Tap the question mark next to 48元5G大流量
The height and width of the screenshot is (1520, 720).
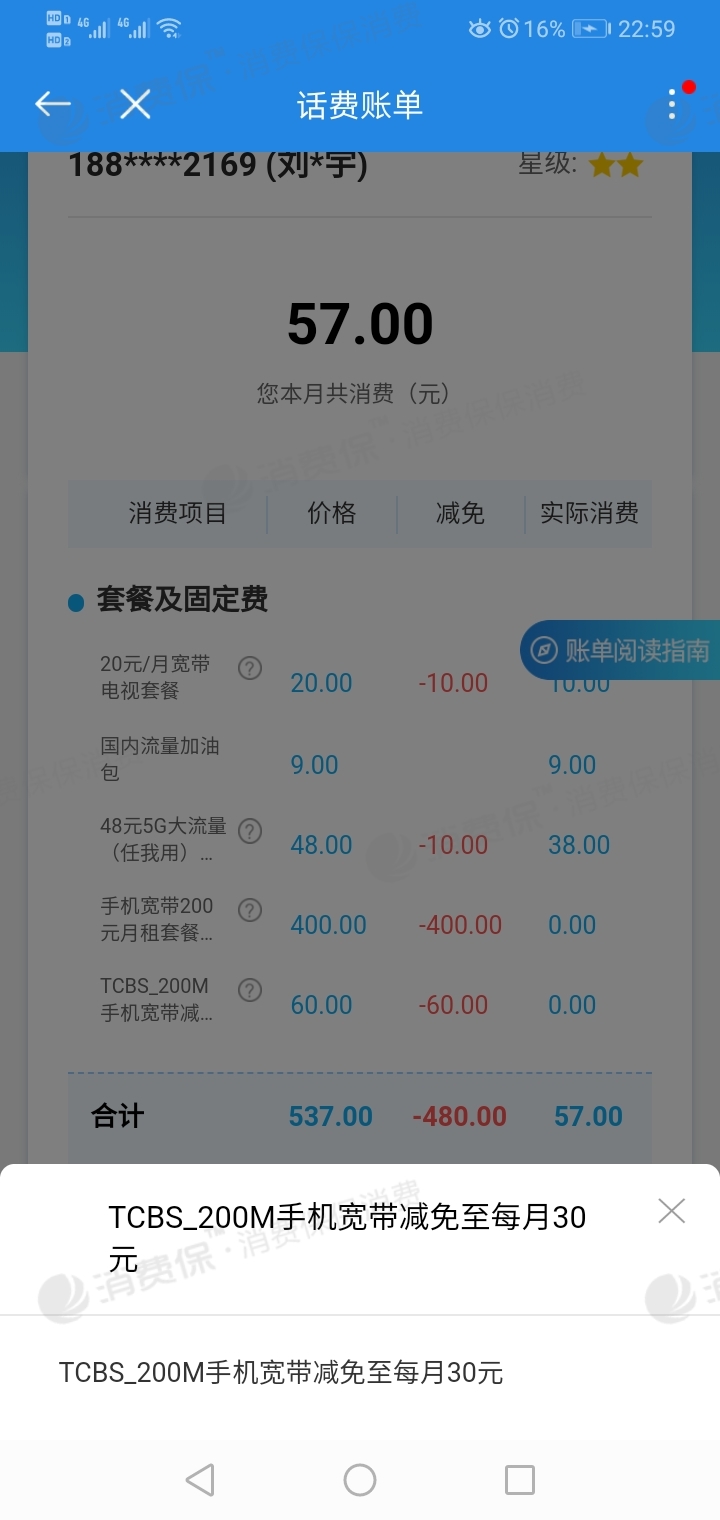250,831
